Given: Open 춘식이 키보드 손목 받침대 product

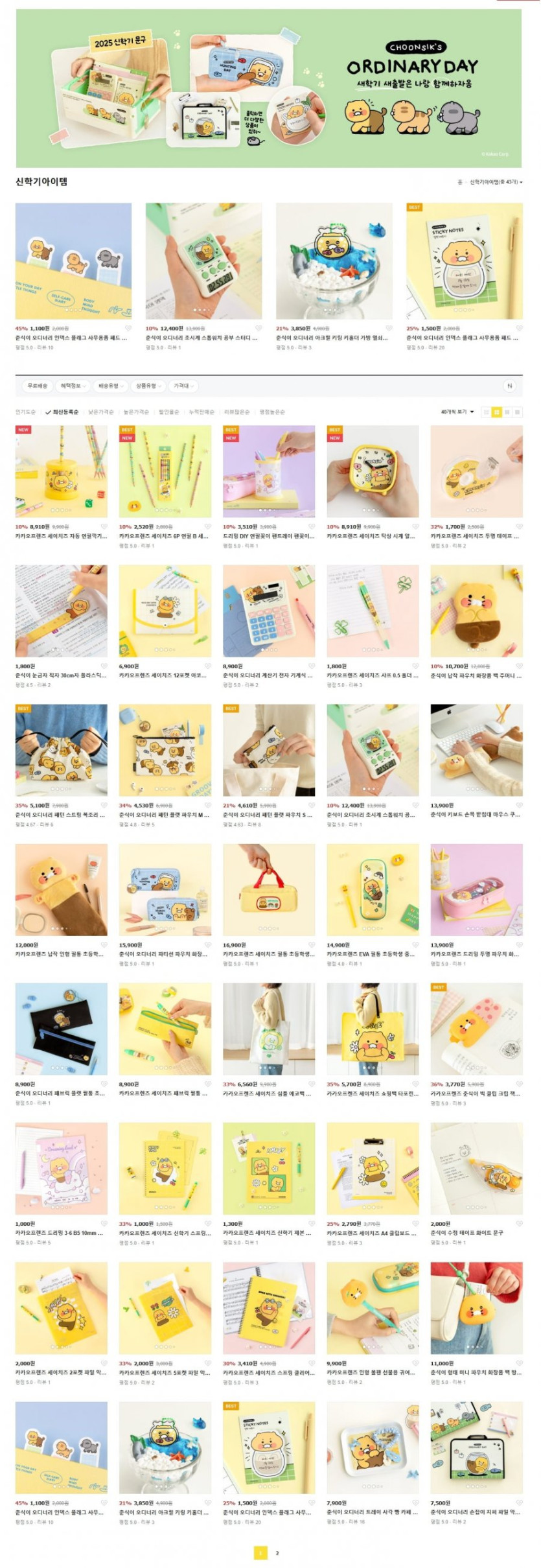Looking at the screenshot, I should [476, 750].
